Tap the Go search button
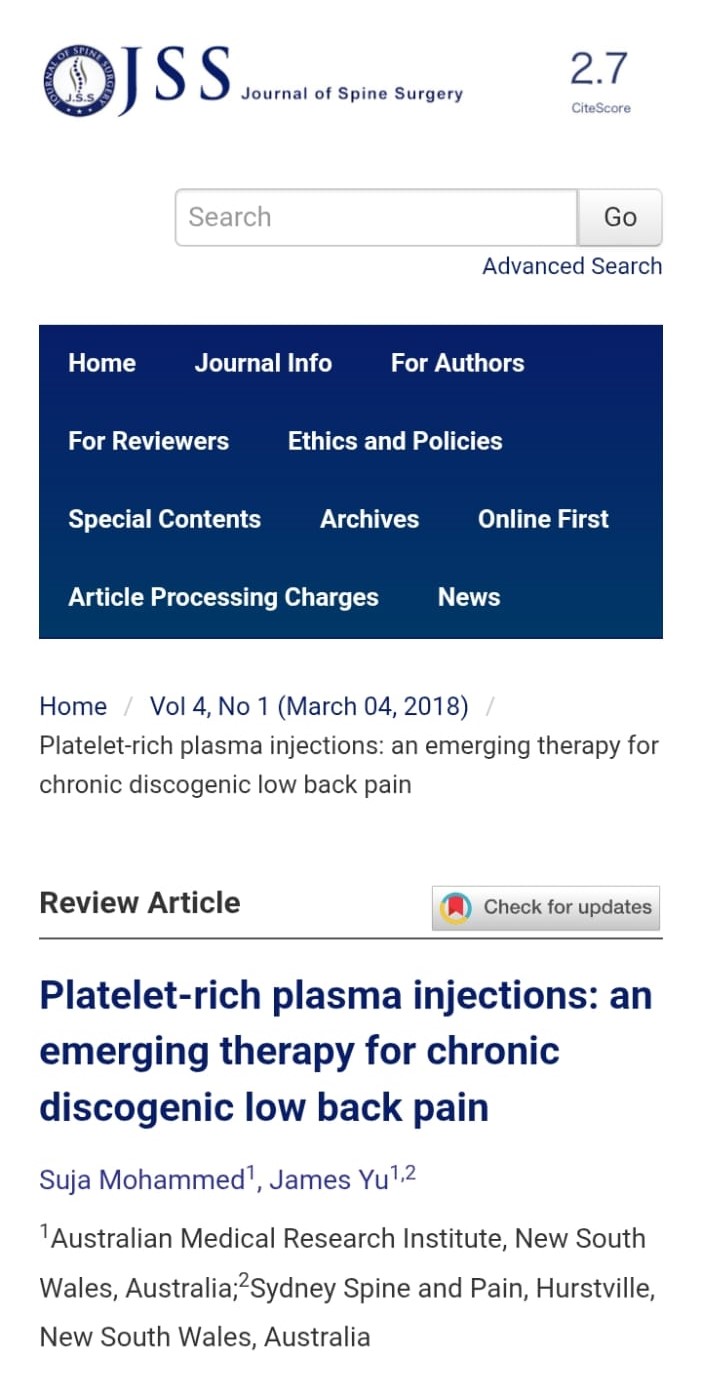Image resolution: width=702 pixels, height=1374 pixels. tap(620, 217)
